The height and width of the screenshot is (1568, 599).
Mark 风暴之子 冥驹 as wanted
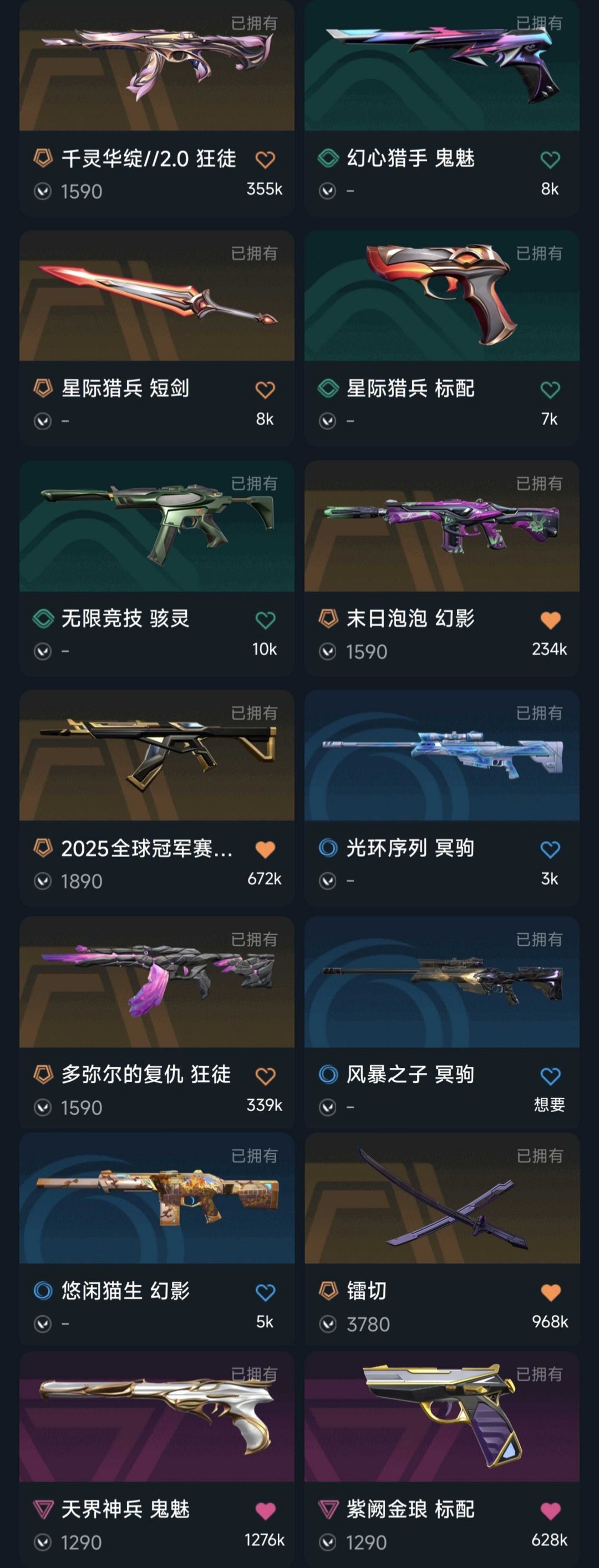550,1076
